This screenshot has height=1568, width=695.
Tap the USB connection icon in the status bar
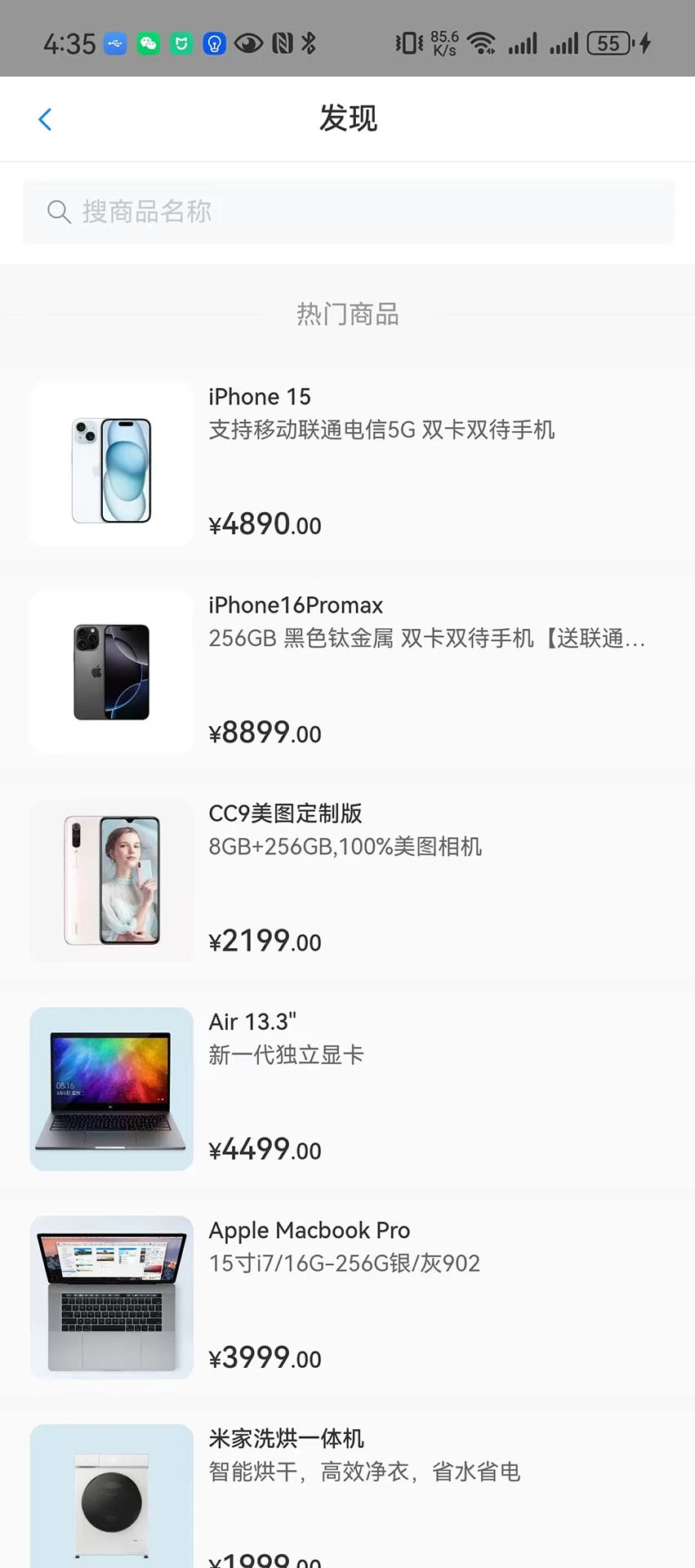pyautogui.click(x=116, y=42)
